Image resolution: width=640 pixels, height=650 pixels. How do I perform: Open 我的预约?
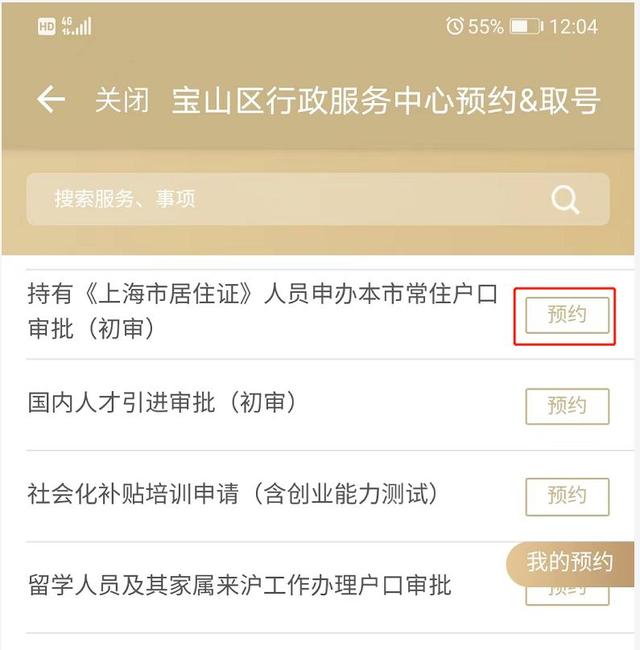[x=570, y=562]
